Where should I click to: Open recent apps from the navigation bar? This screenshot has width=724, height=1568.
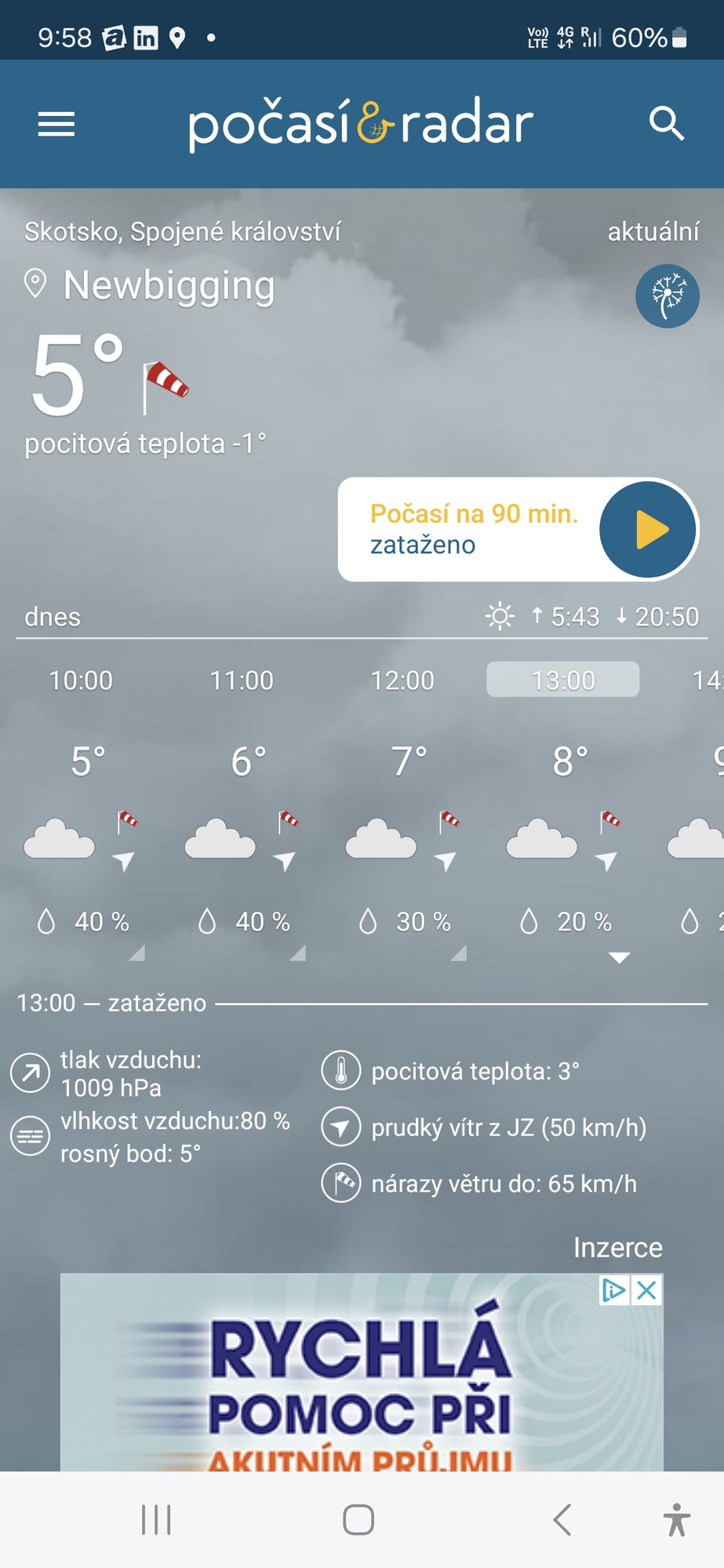(156, 1520)
